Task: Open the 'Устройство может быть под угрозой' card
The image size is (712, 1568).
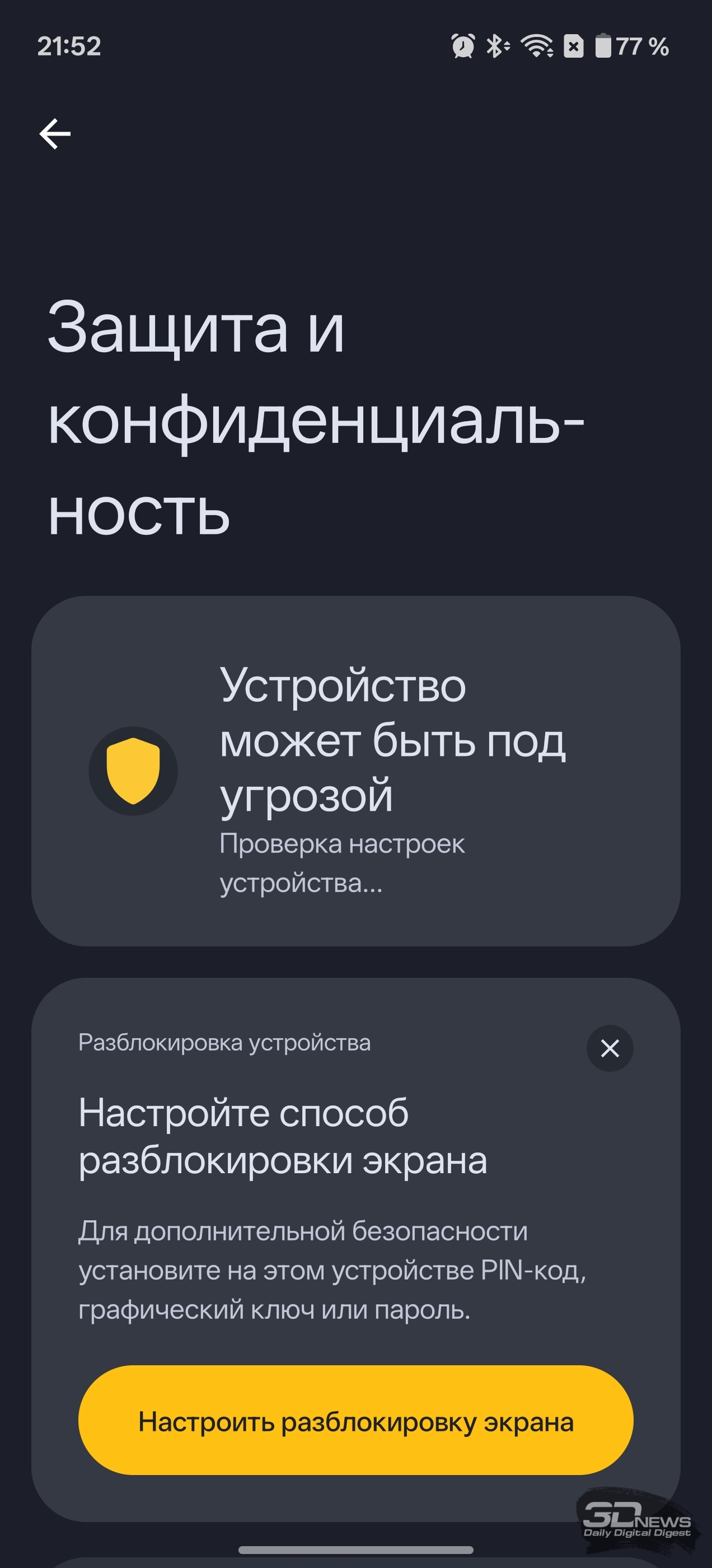Action: point(355,770)
